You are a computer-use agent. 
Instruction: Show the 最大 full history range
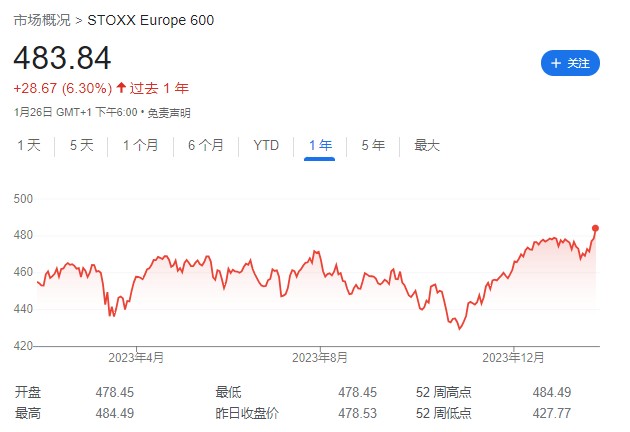(427, 145)
